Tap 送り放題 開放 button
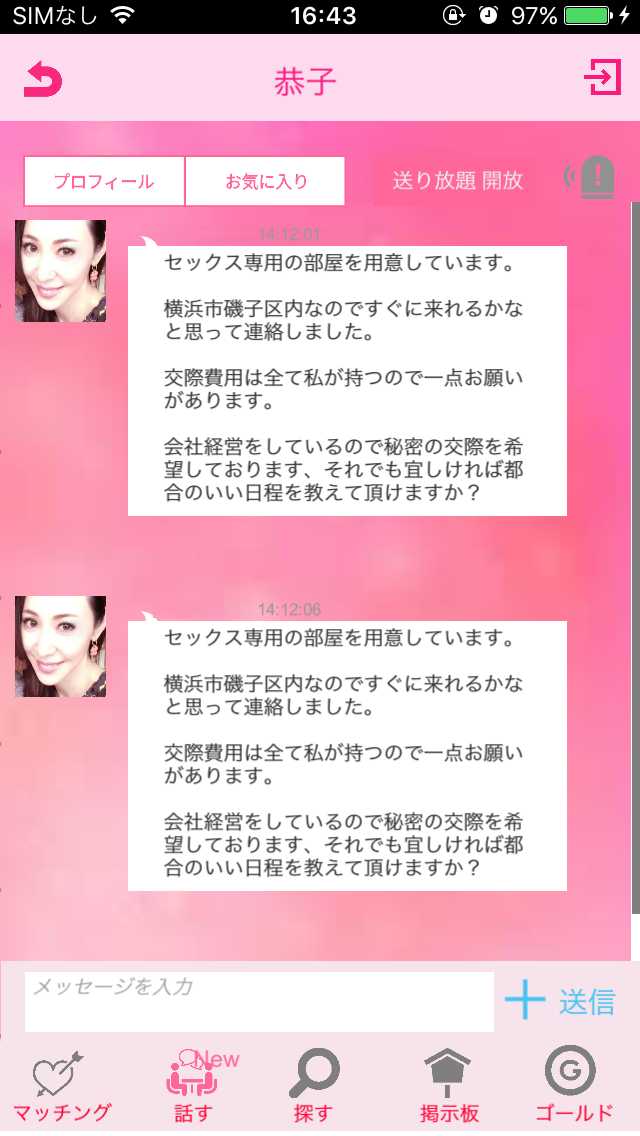 (x=457, y=181)
